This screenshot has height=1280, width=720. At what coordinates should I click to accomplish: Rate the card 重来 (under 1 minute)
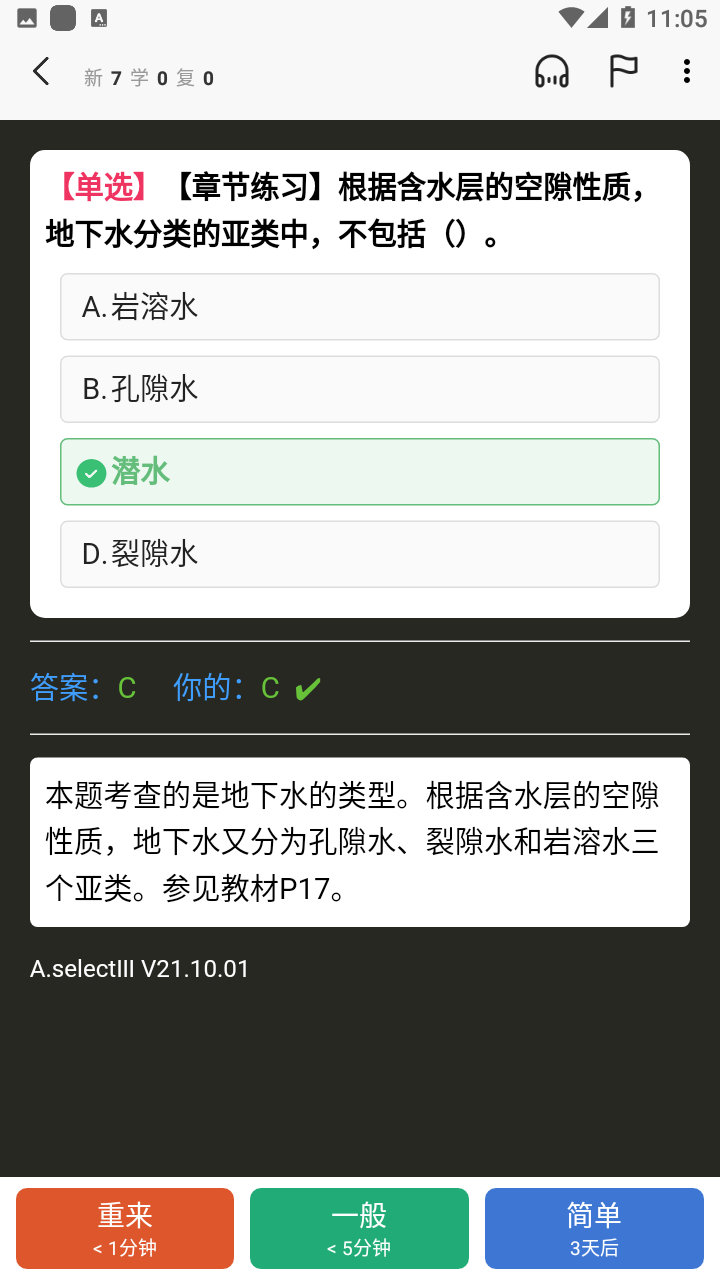coord(125,1228)
